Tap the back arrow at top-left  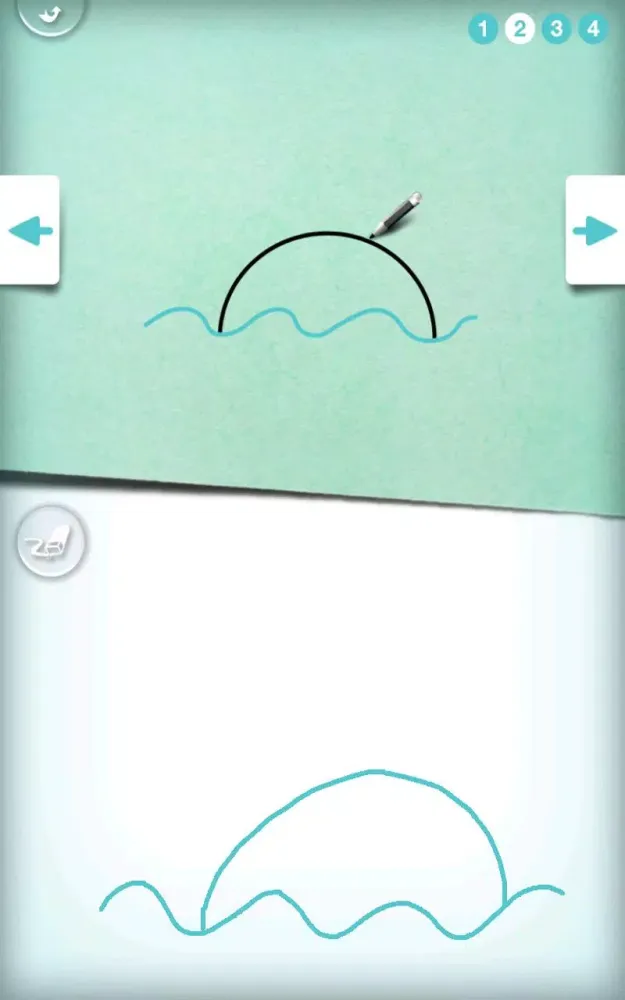point(49,13)
